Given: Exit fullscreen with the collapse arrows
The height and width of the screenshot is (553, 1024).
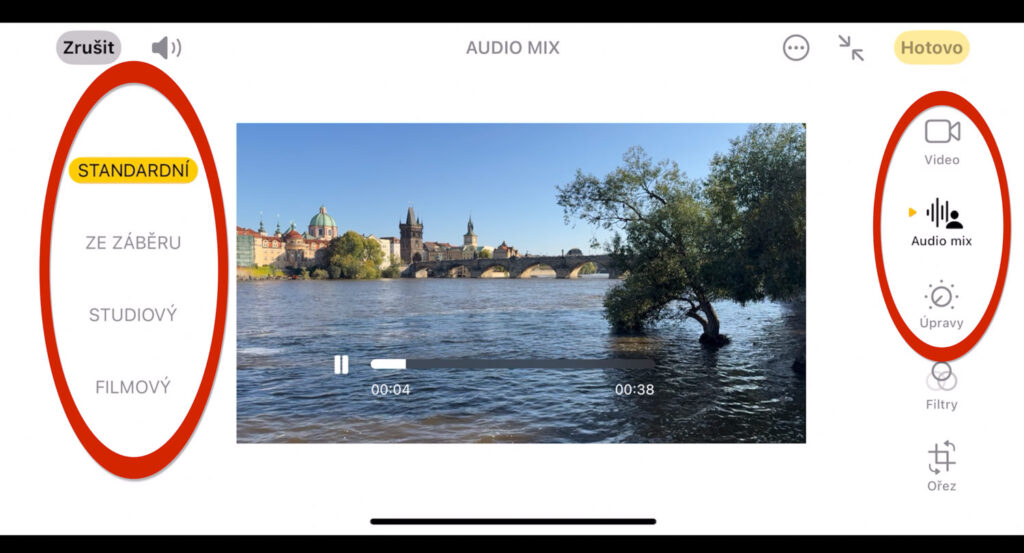Looking at the screenshot, I should point(851,48).
